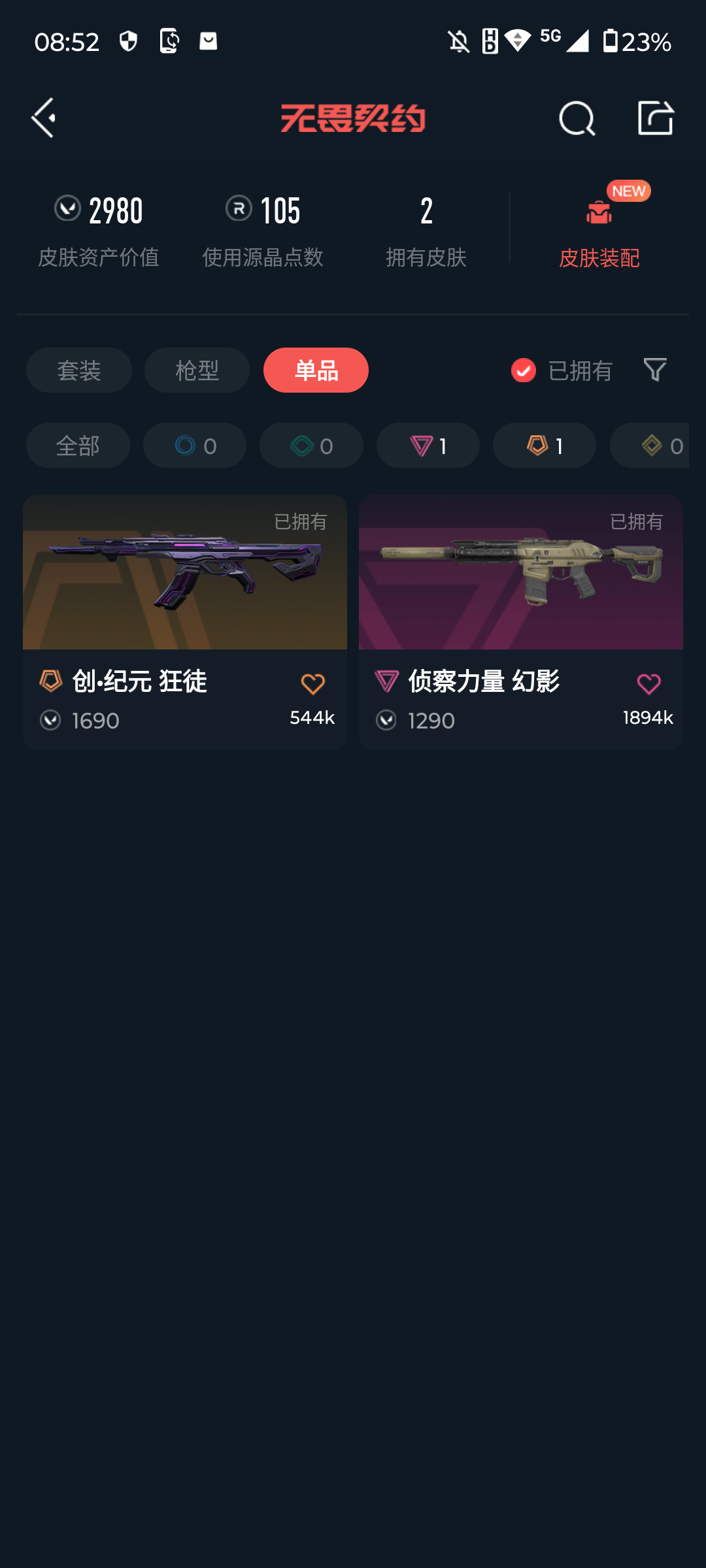Like the 创·纪元 狂徒 skin
The height and width of the screenshot is (1568, 706).
coord(312,685)
